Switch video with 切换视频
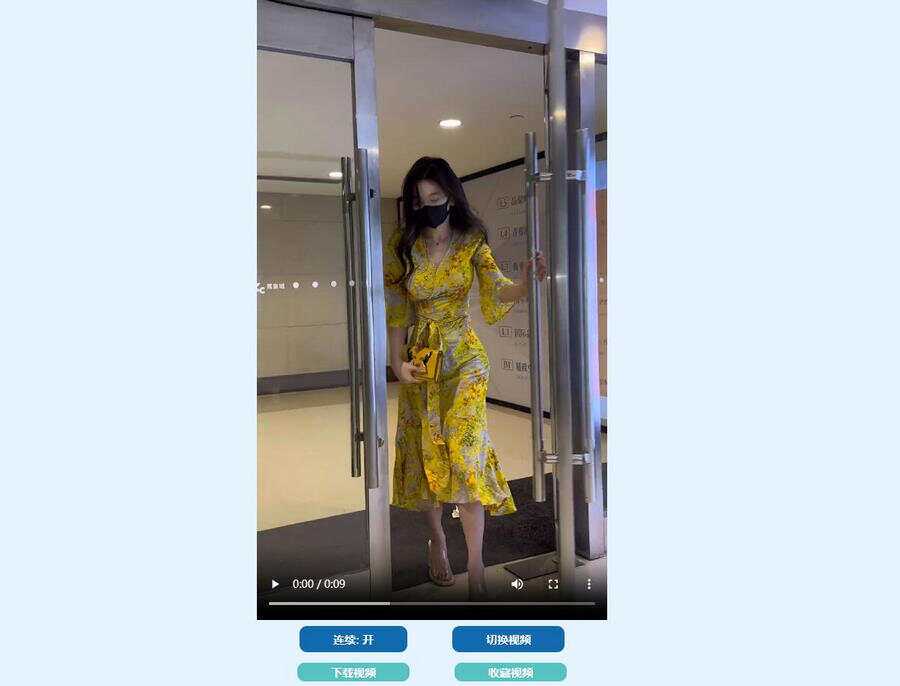 click(x=508, y=639)
